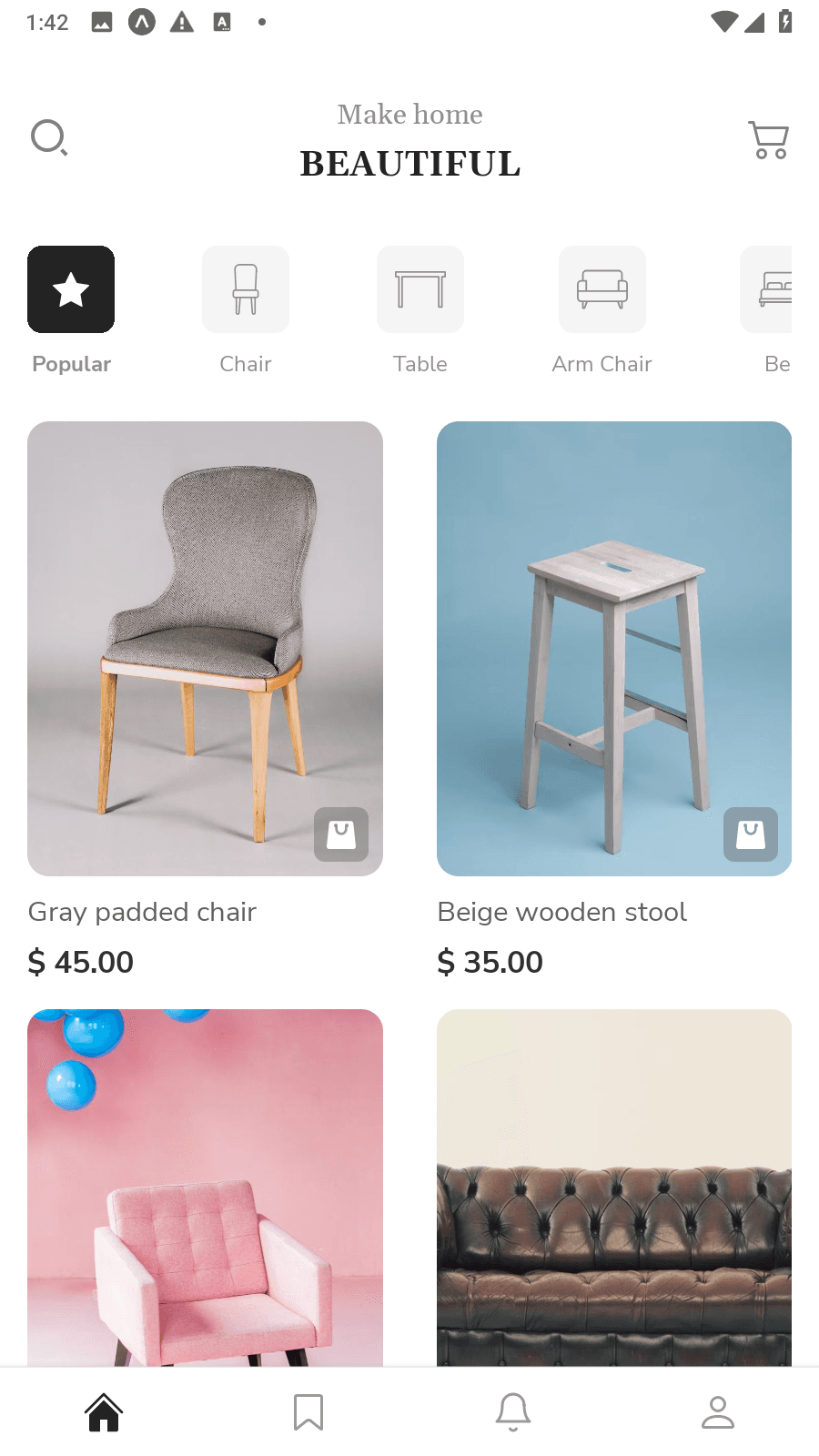Select the Home icon in bottom navigation

tap(103, 1411)
